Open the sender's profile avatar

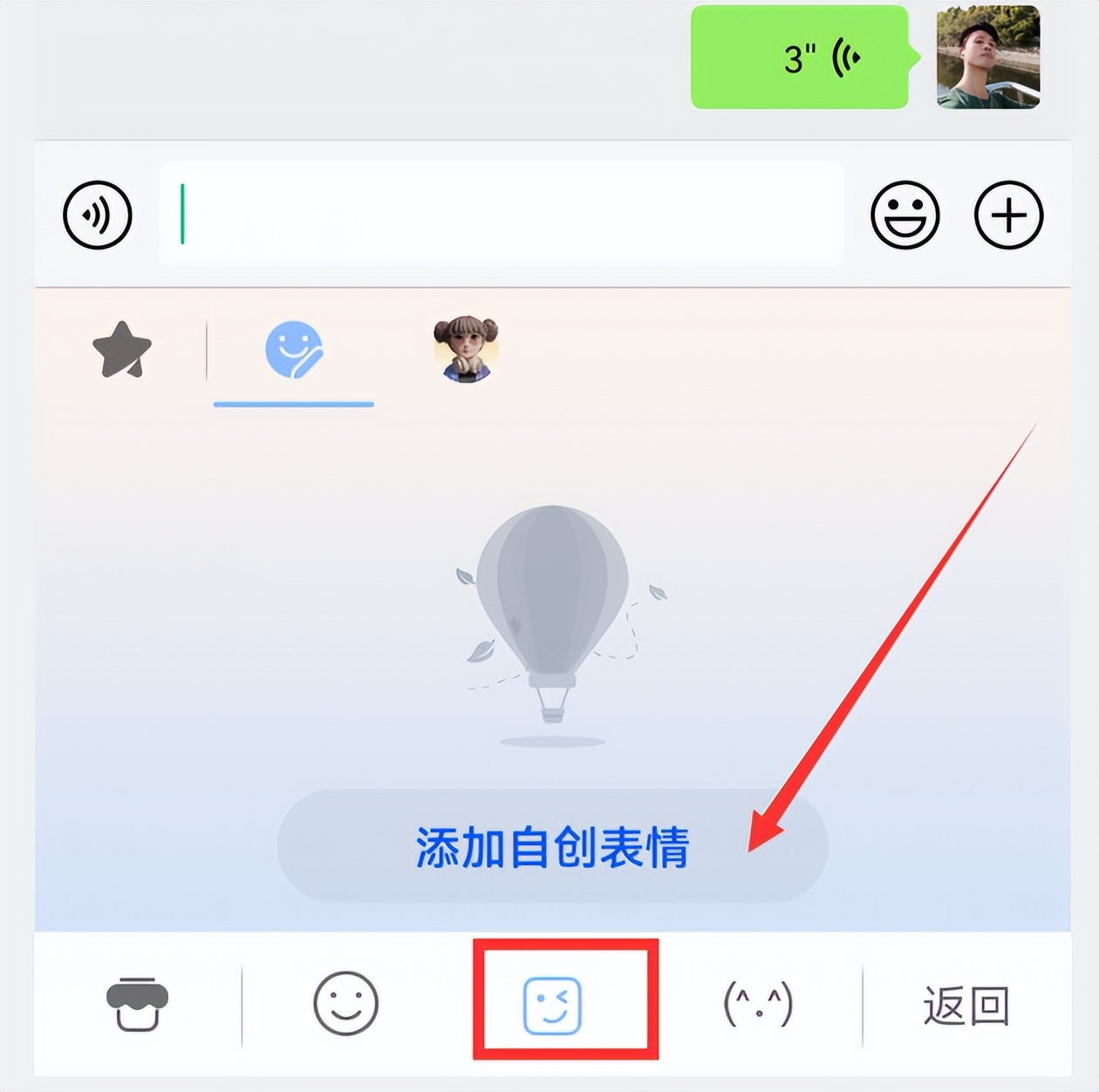(x=987, y=58)
